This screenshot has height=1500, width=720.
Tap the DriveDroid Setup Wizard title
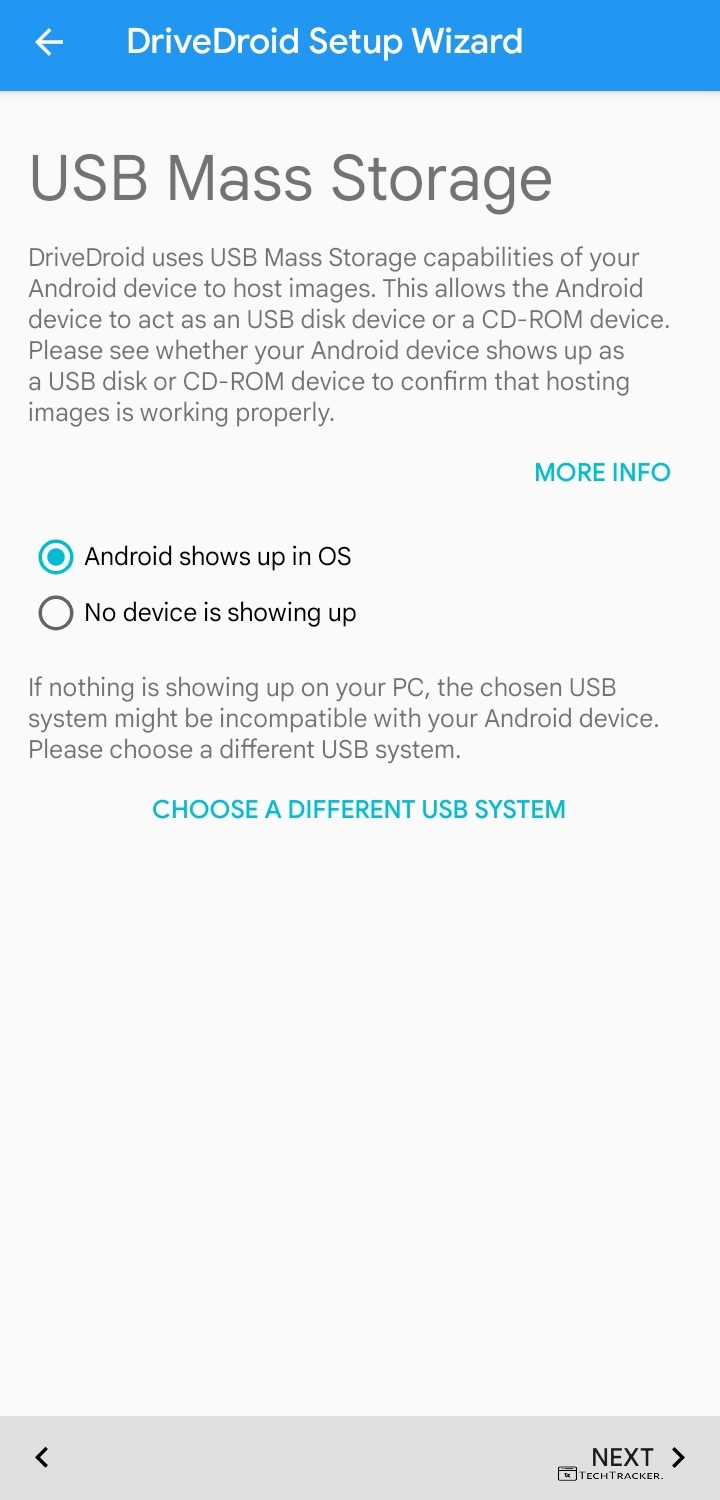[323, 41]
